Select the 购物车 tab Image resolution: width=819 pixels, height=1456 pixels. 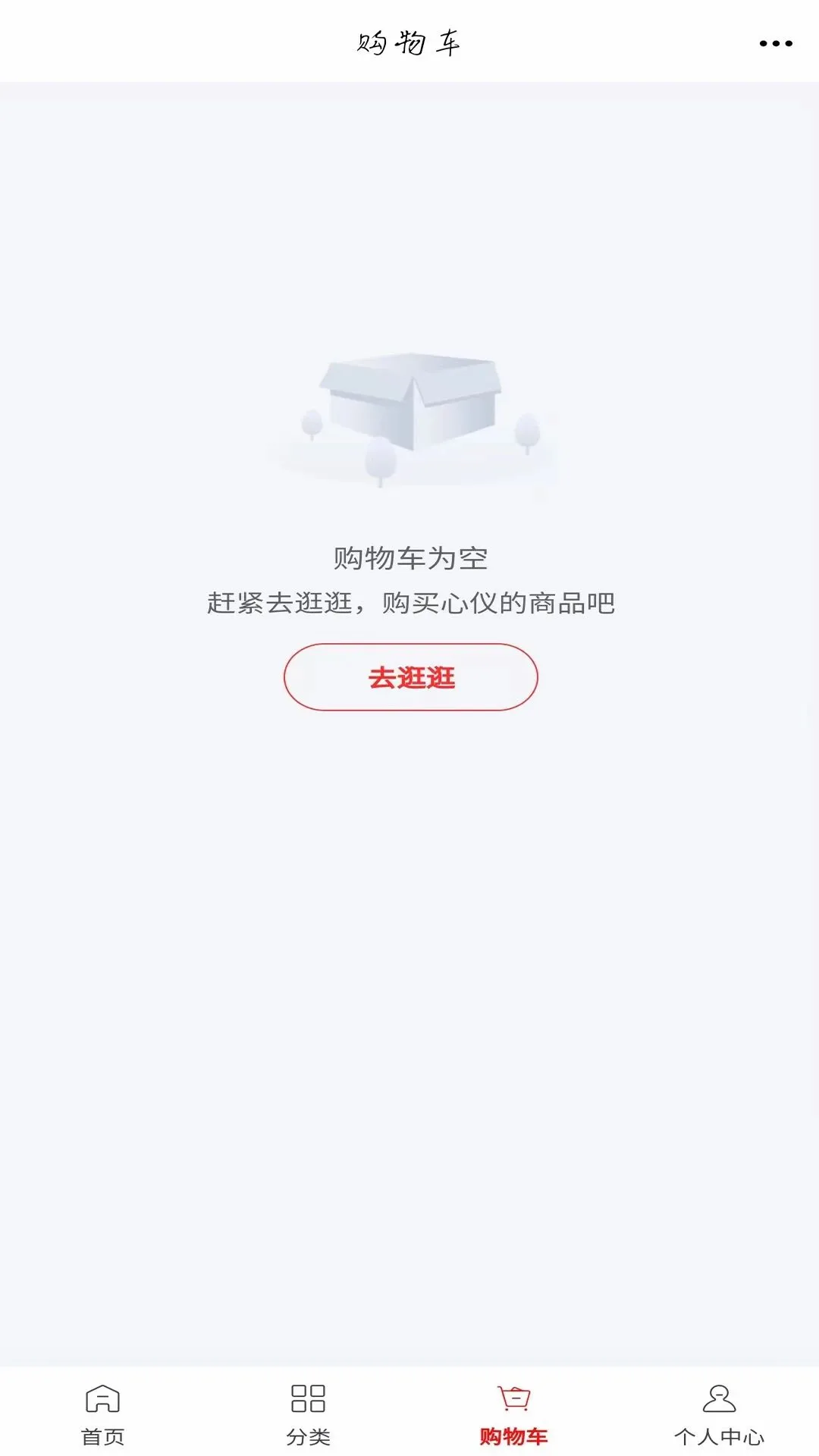click(513, 1415)
